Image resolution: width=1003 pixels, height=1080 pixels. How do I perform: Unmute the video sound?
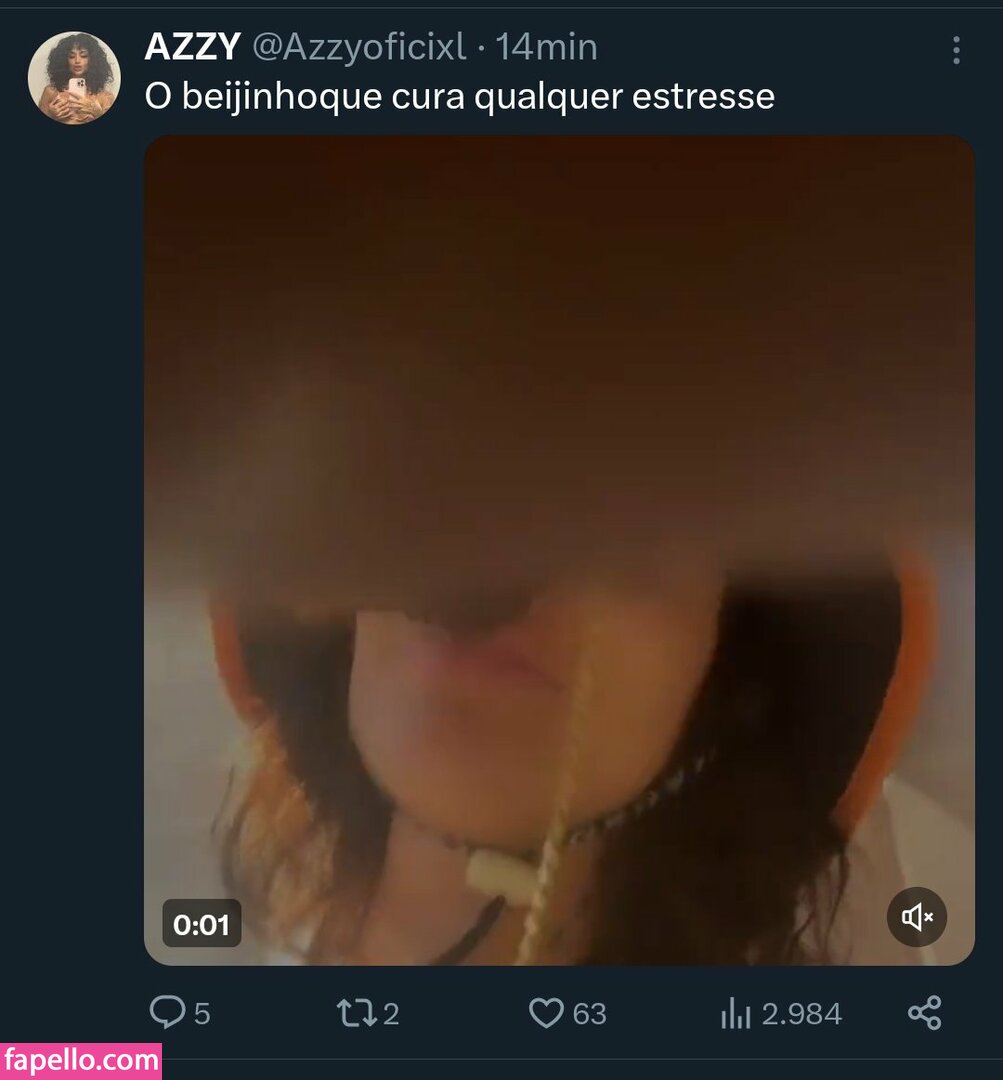pos(916,916)
